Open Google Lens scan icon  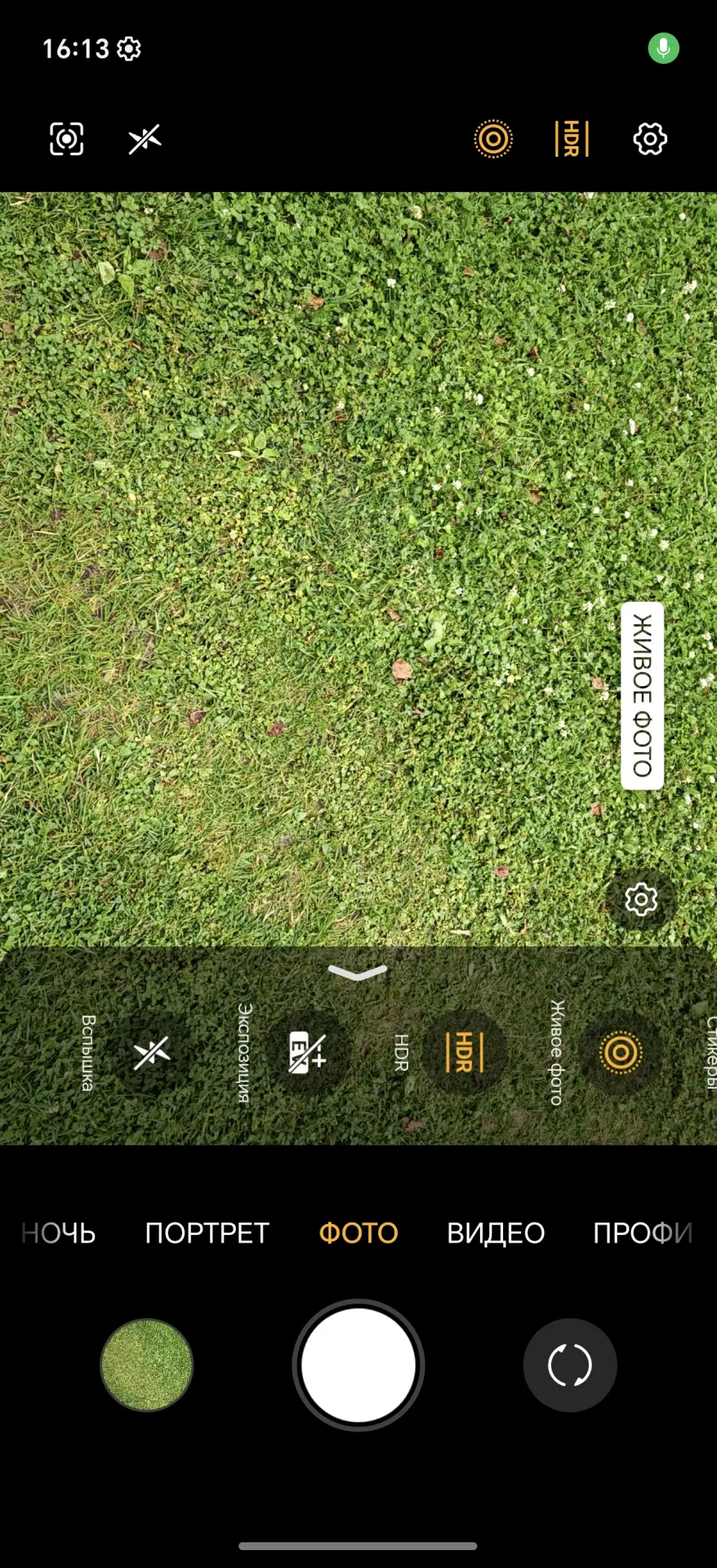[66, 139]
